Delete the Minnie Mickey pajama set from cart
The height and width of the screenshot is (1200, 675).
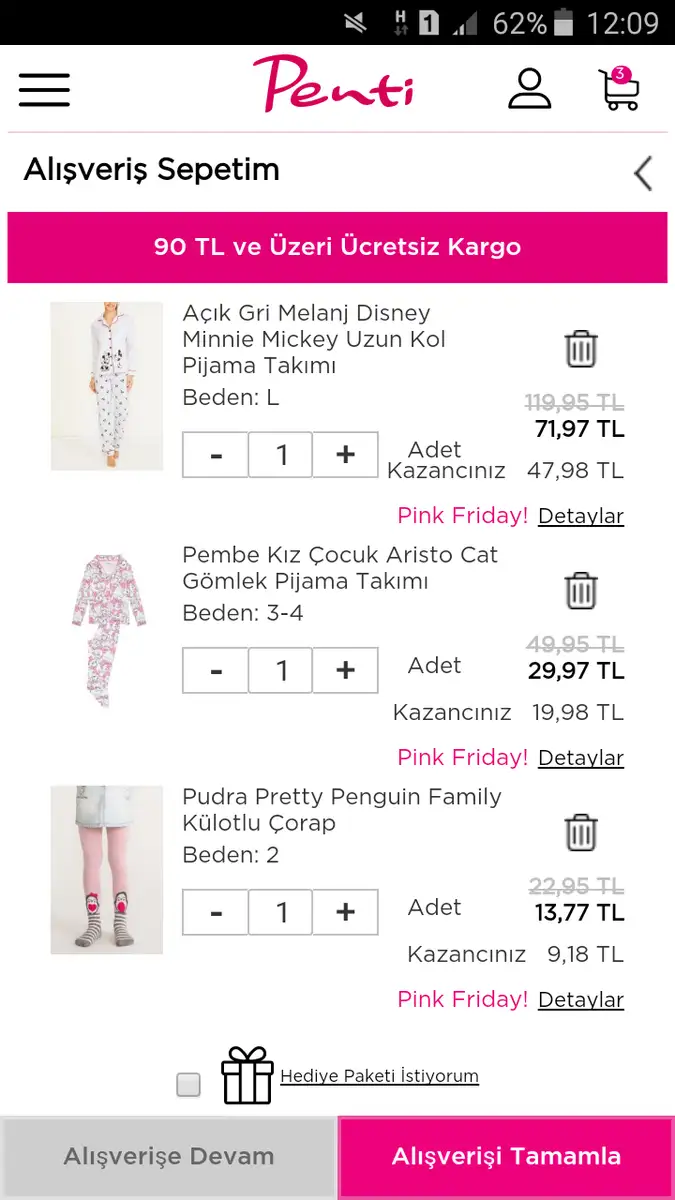pyautogui.click(x=581, y=349)
